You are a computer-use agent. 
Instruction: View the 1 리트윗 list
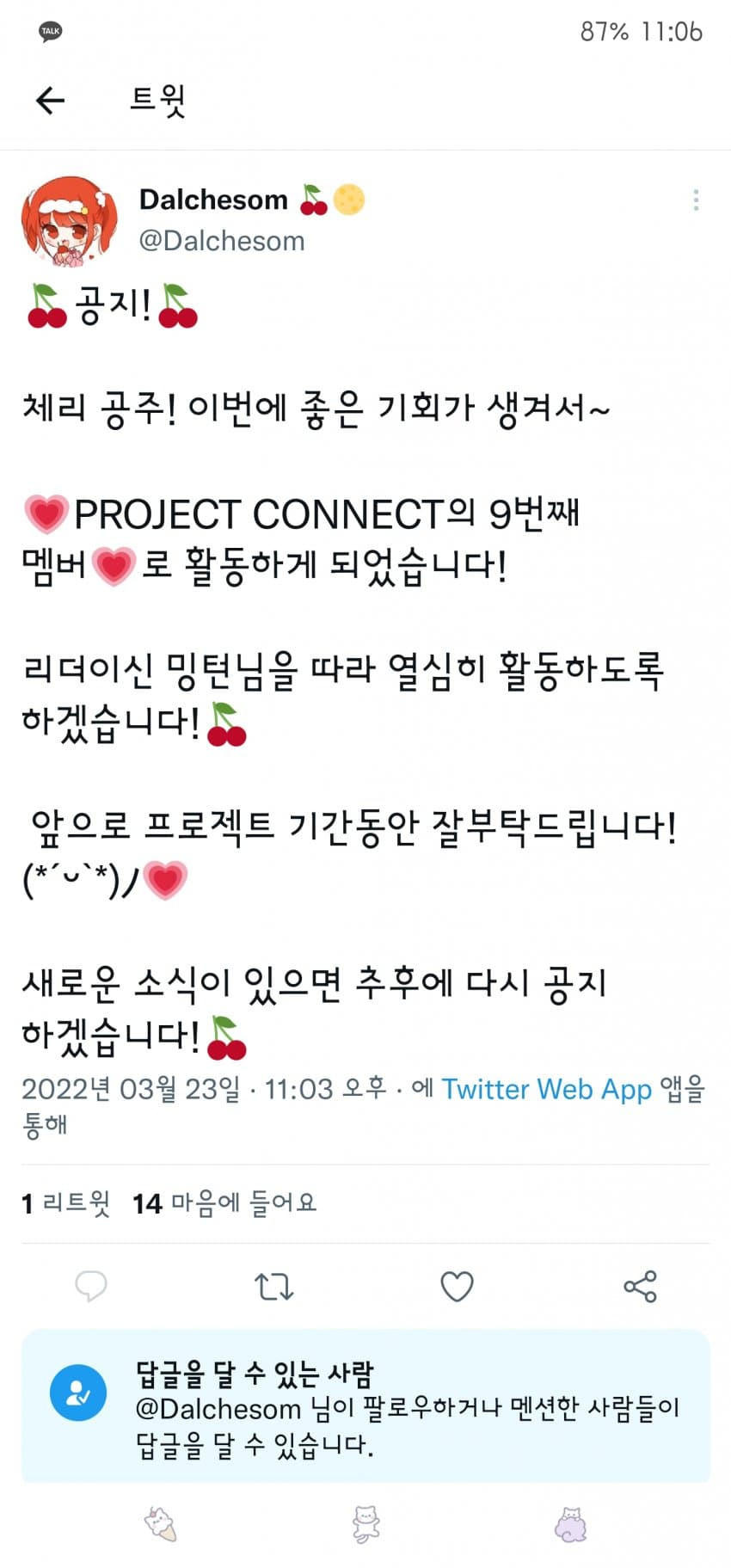click(x=66, y=1202)
